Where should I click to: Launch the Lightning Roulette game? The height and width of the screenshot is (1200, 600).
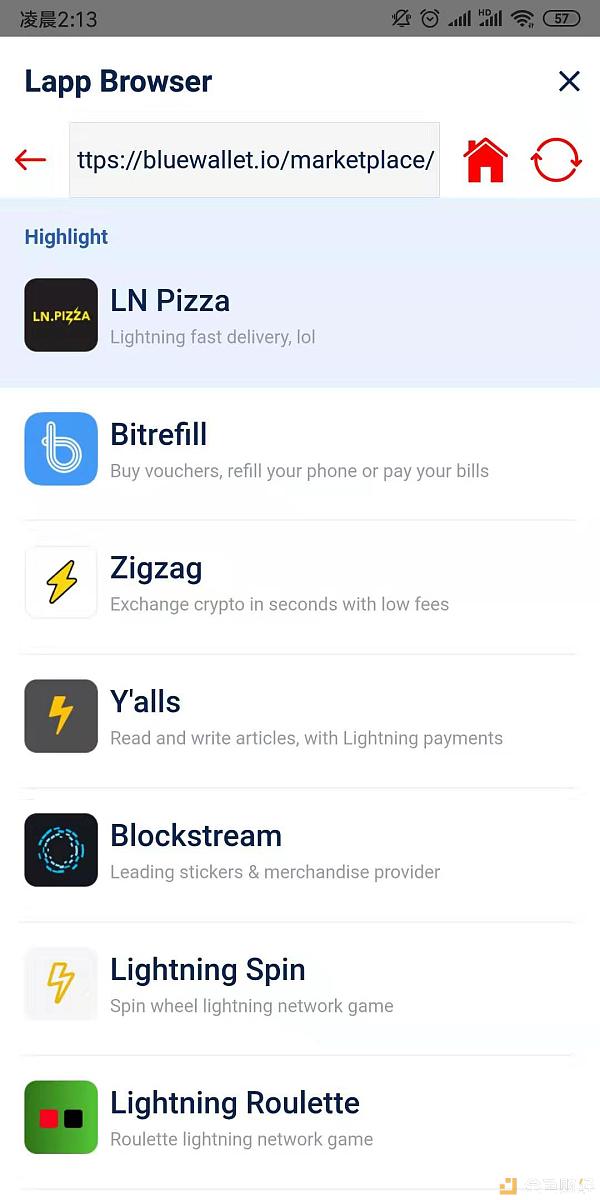tap(234, 1118)
